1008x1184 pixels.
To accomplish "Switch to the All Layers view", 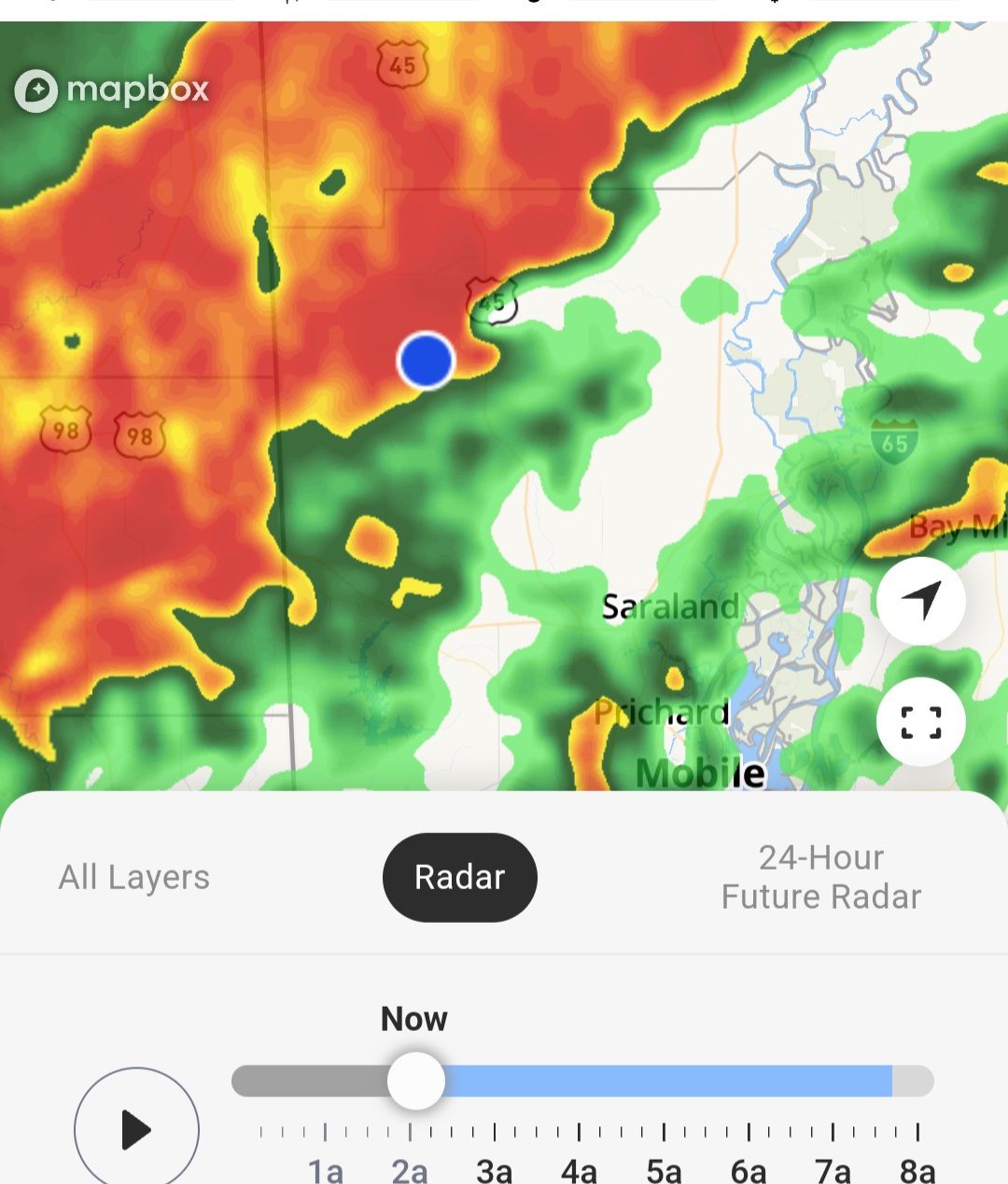I will click(x=134, y=877).
